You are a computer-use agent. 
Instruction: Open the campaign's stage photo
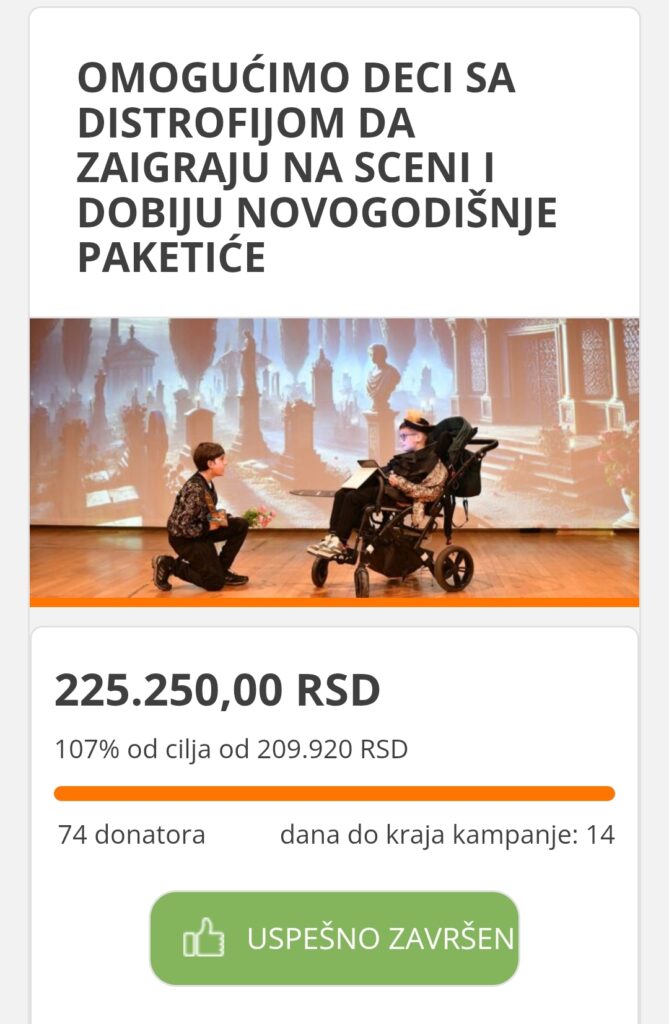tap(334, 458)
